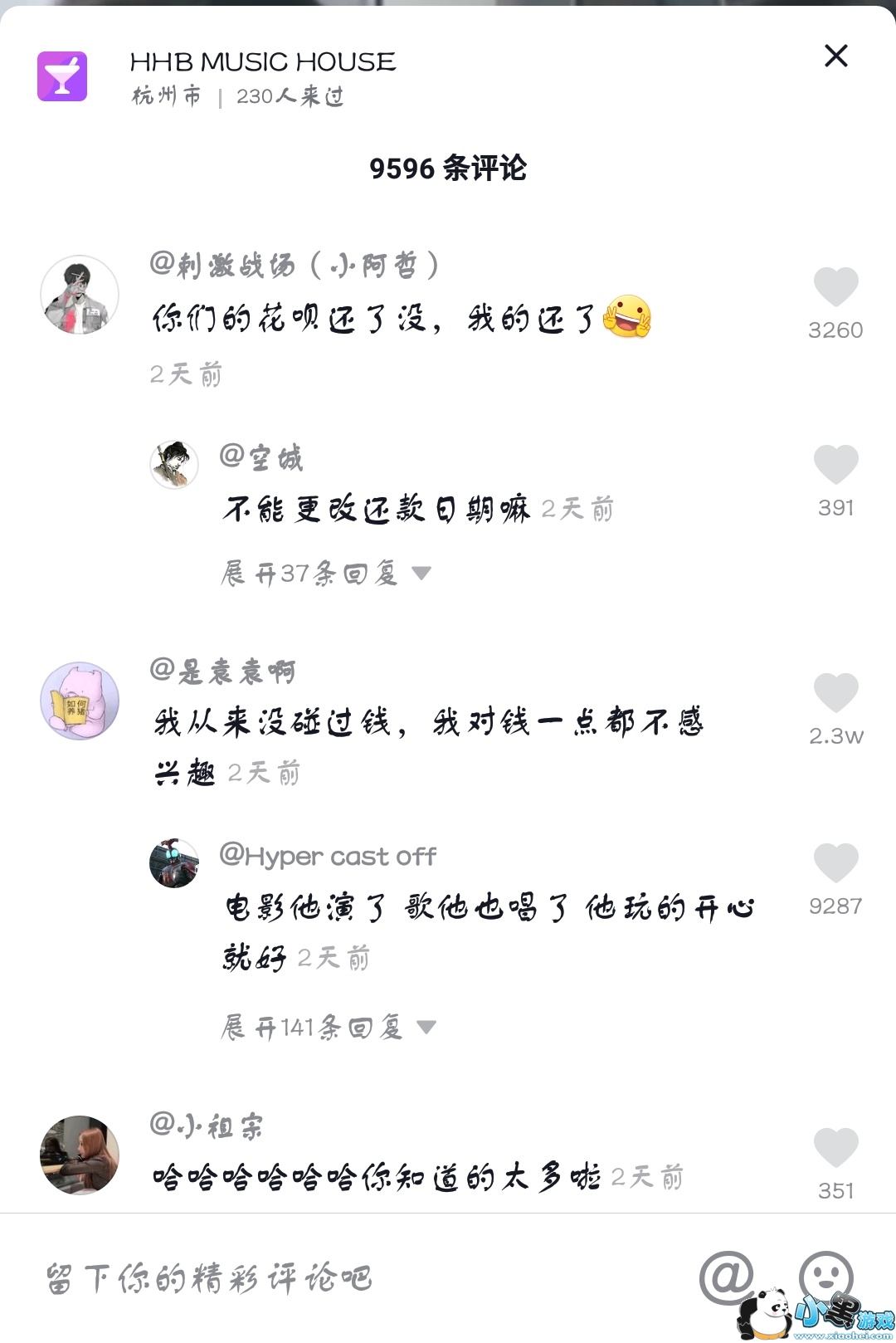This screenshot has height=1343, width=896.
Task: Tap the comment input field
Action: (332, 1278)
